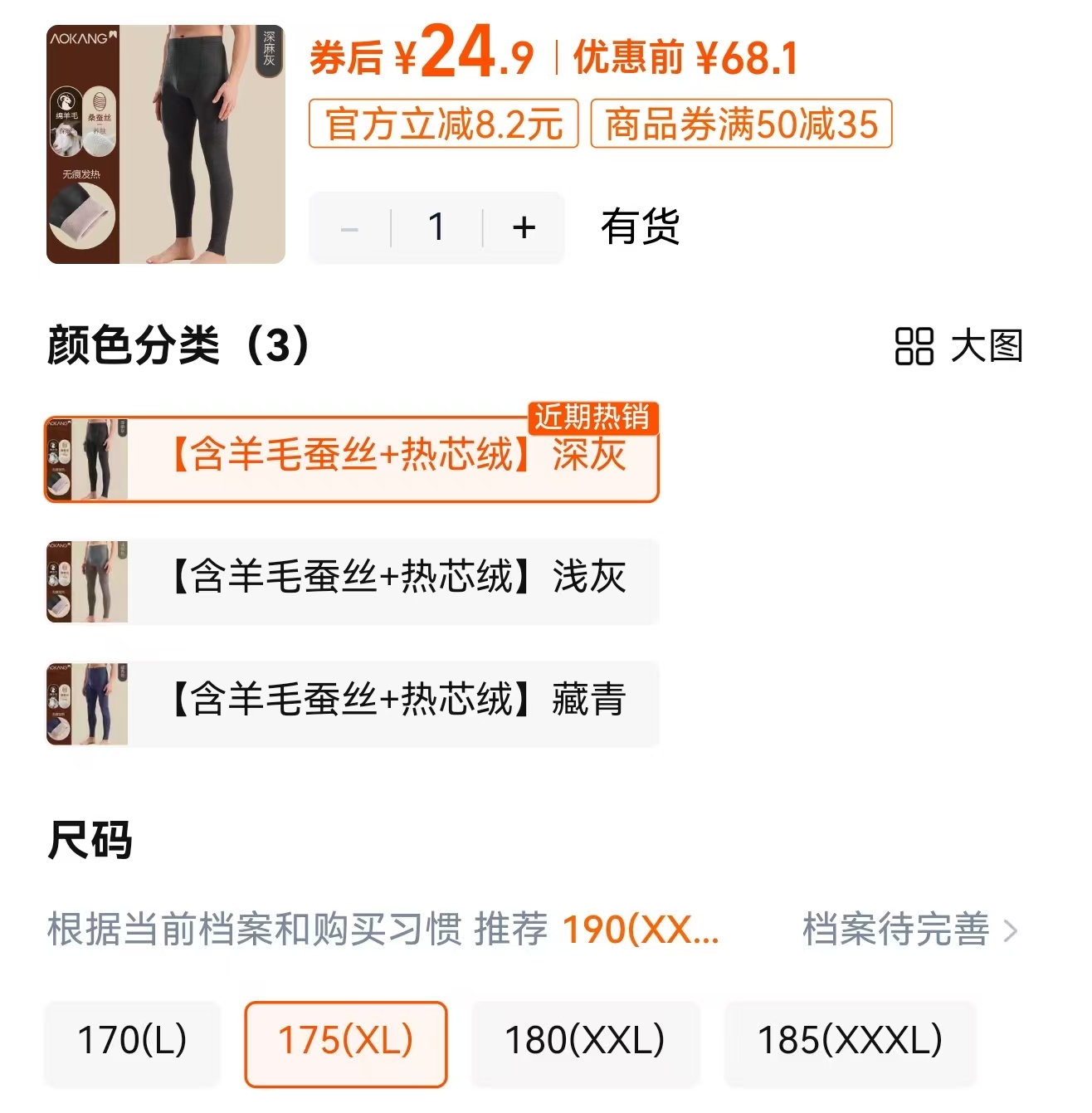Screen dimensions: 1092x1113
Task: Decrease quantity with the minus button
Action: point(349,227)
